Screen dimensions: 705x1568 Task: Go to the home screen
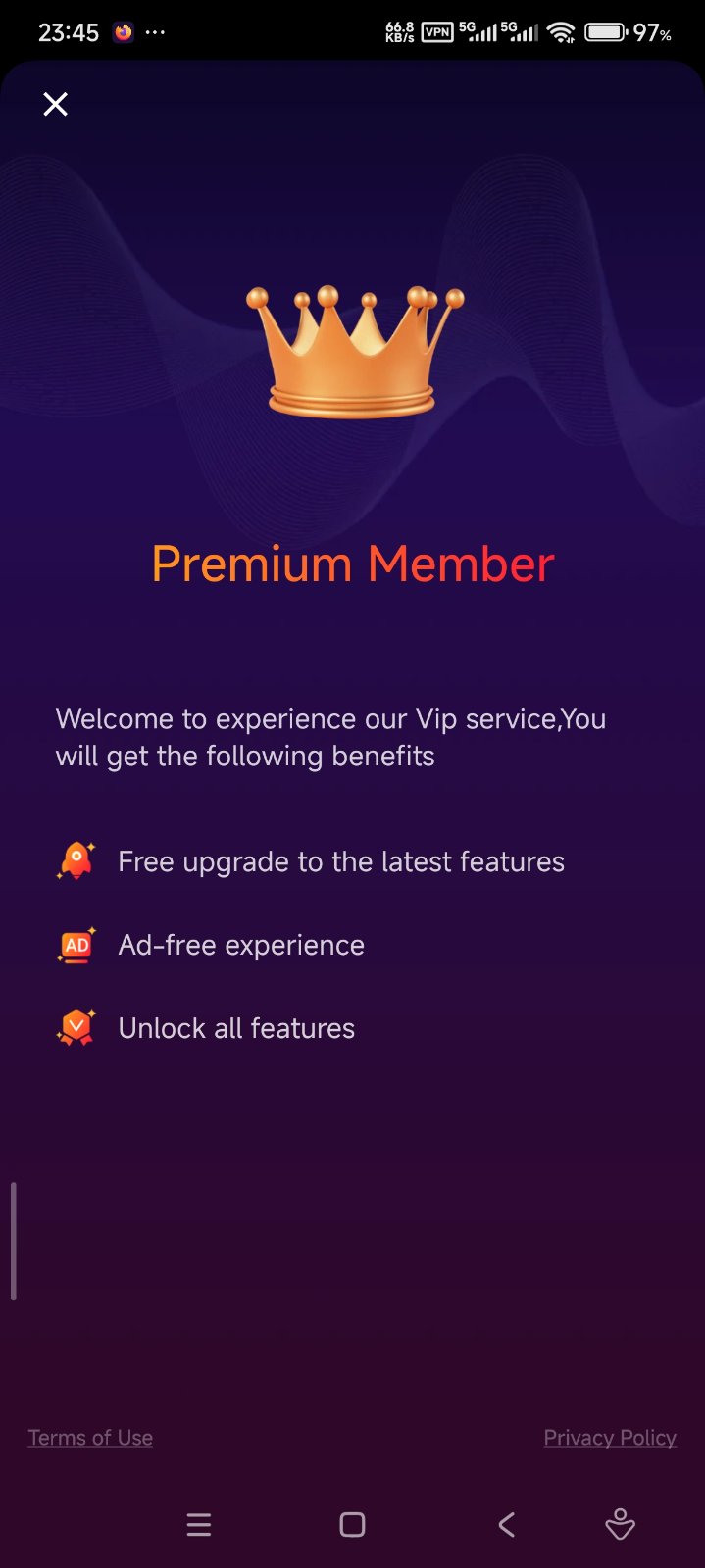click(x=352, y=1524)
